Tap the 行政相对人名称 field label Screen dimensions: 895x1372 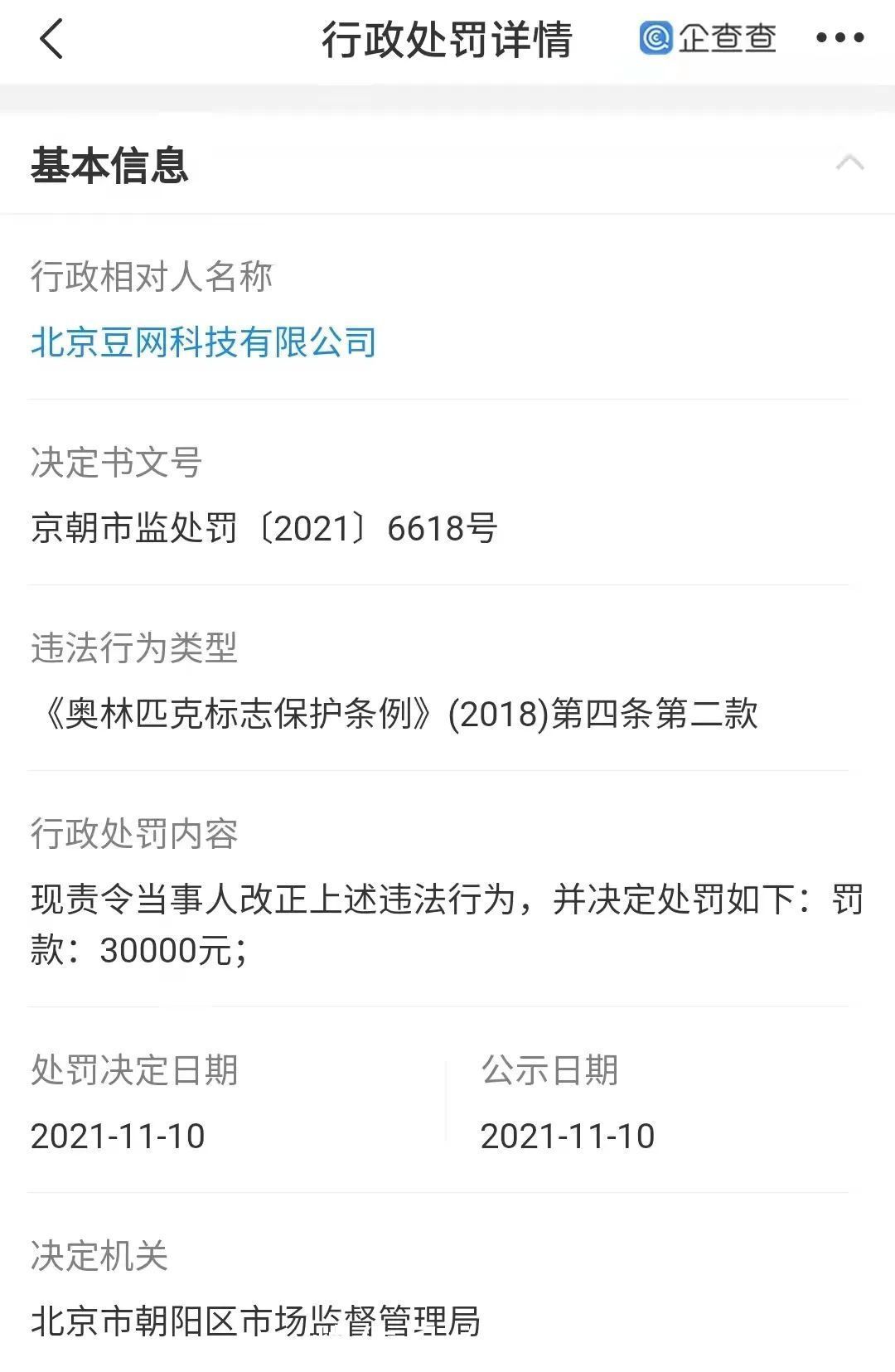pyautogui.click(x=154, y=276)
